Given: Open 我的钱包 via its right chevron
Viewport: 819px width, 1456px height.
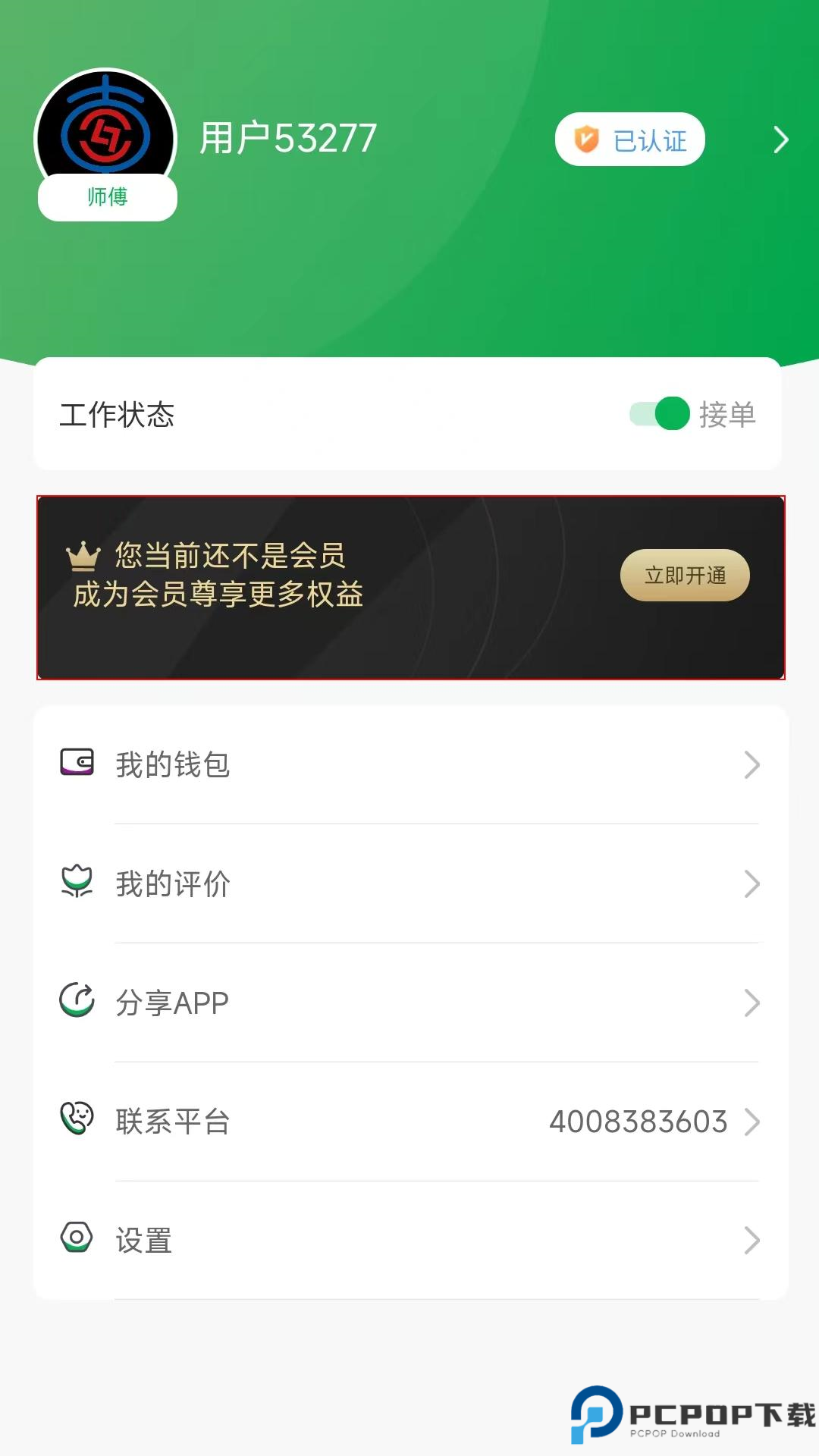Looking at the screenshot, I should pyautogui.click(x=751, y=764).
